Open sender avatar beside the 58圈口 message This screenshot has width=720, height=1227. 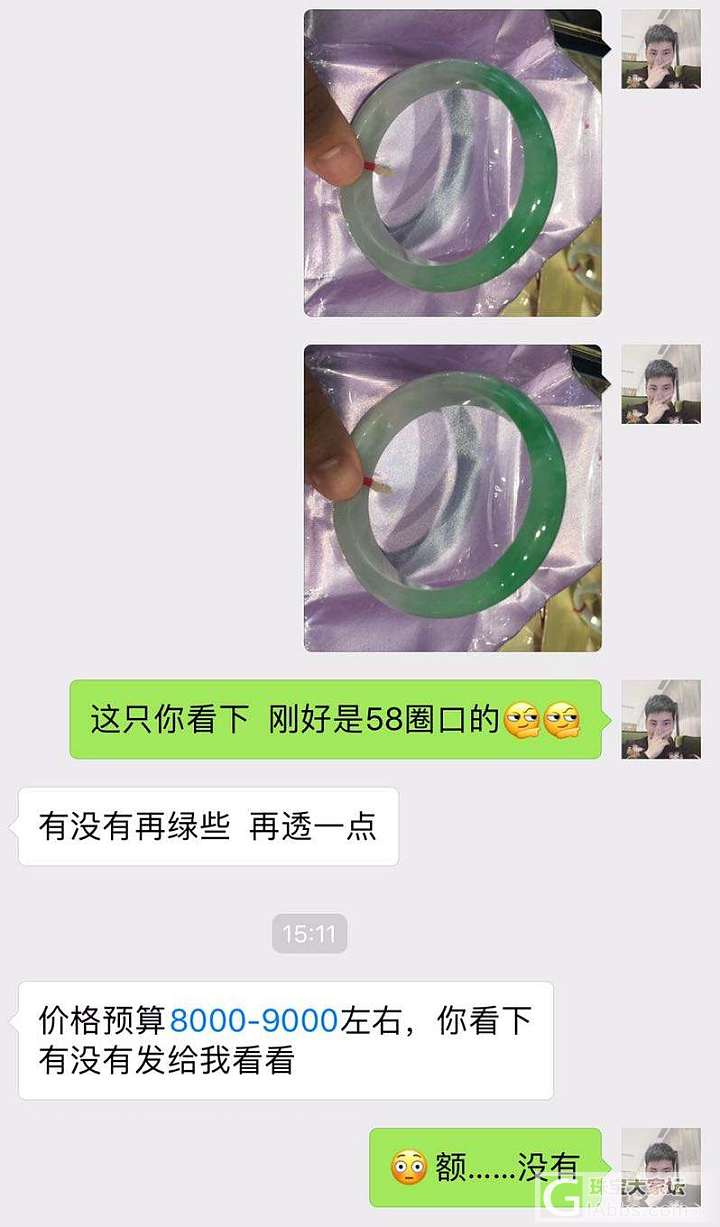(660, 719)
